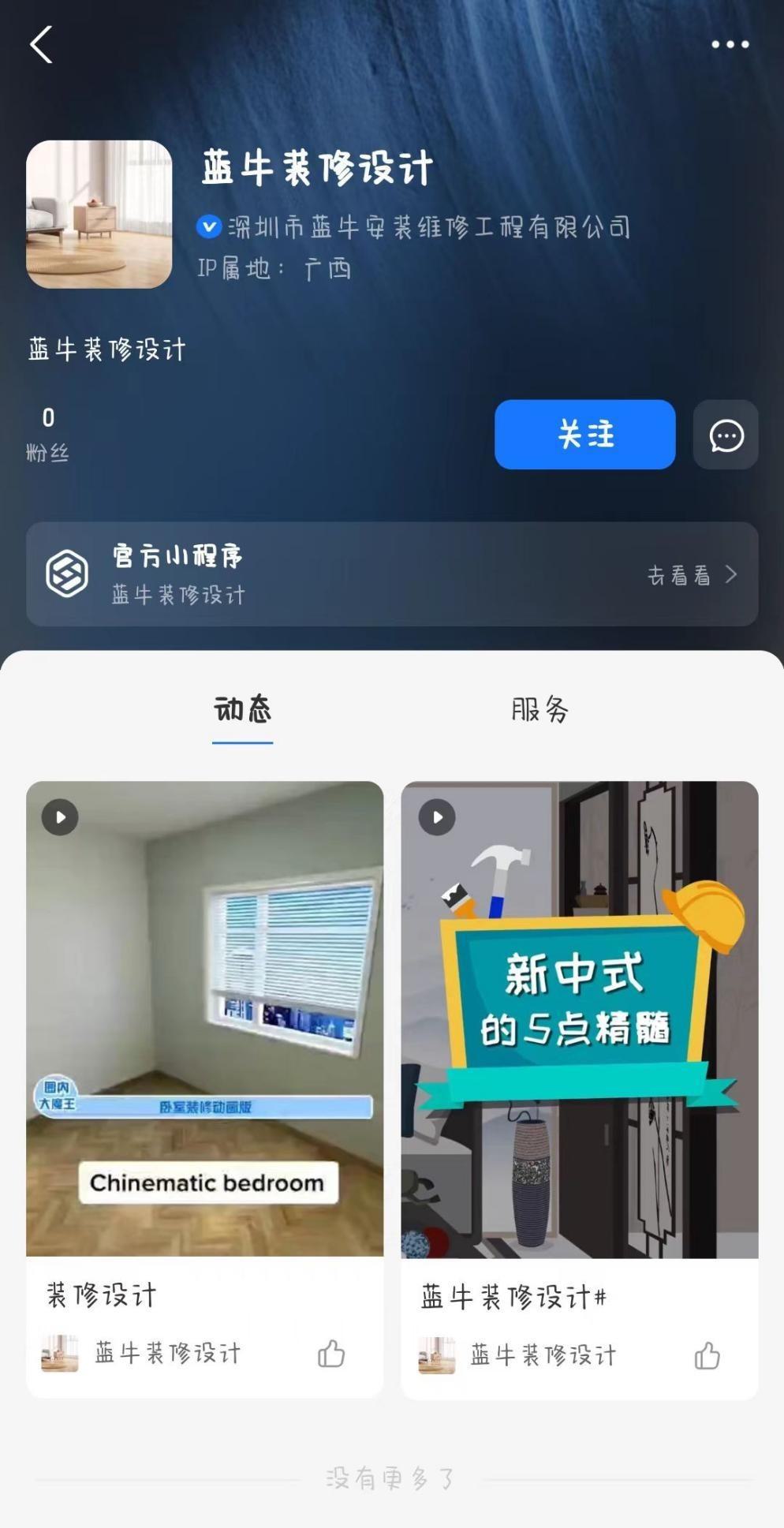The height and width of the screenshot is (1528, 784).
Task: Switch to the 动态 tab
Action: (242, 709)
